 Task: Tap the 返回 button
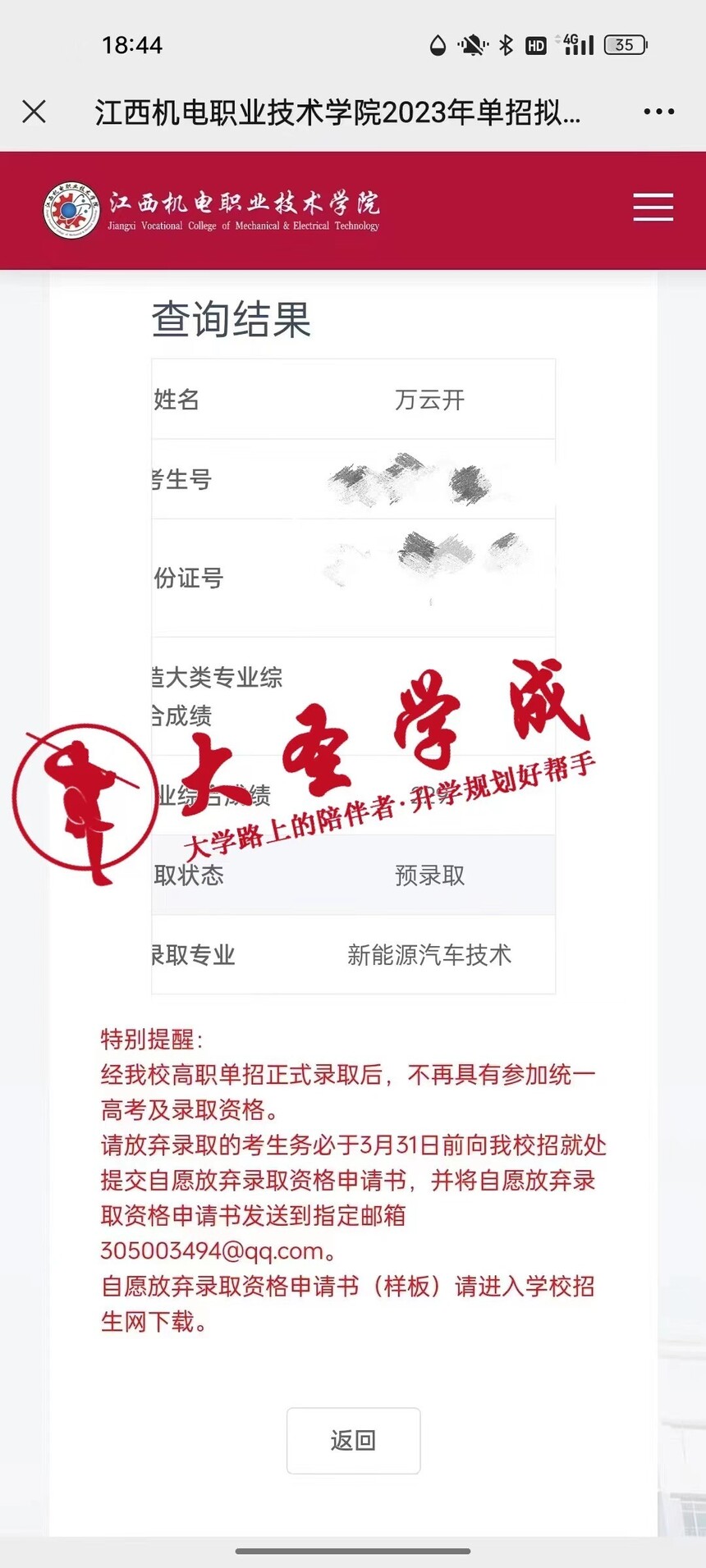click(x=353, y=1440)
